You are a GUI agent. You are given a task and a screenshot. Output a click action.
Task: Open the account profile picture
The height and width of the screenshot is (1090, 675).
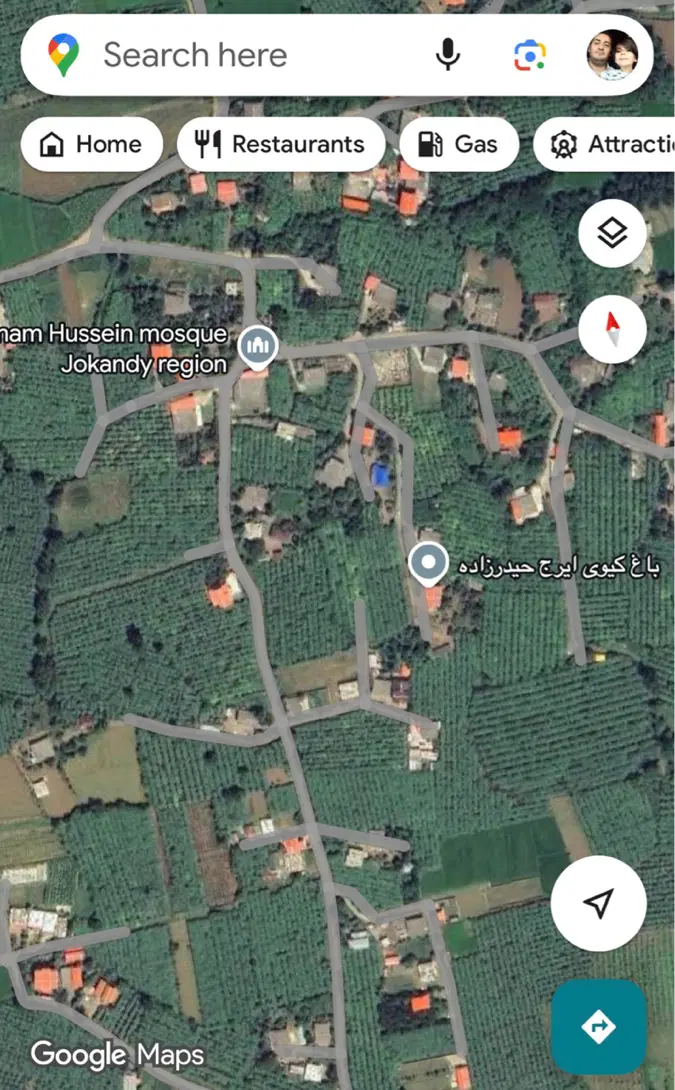(x=612, y=55)
